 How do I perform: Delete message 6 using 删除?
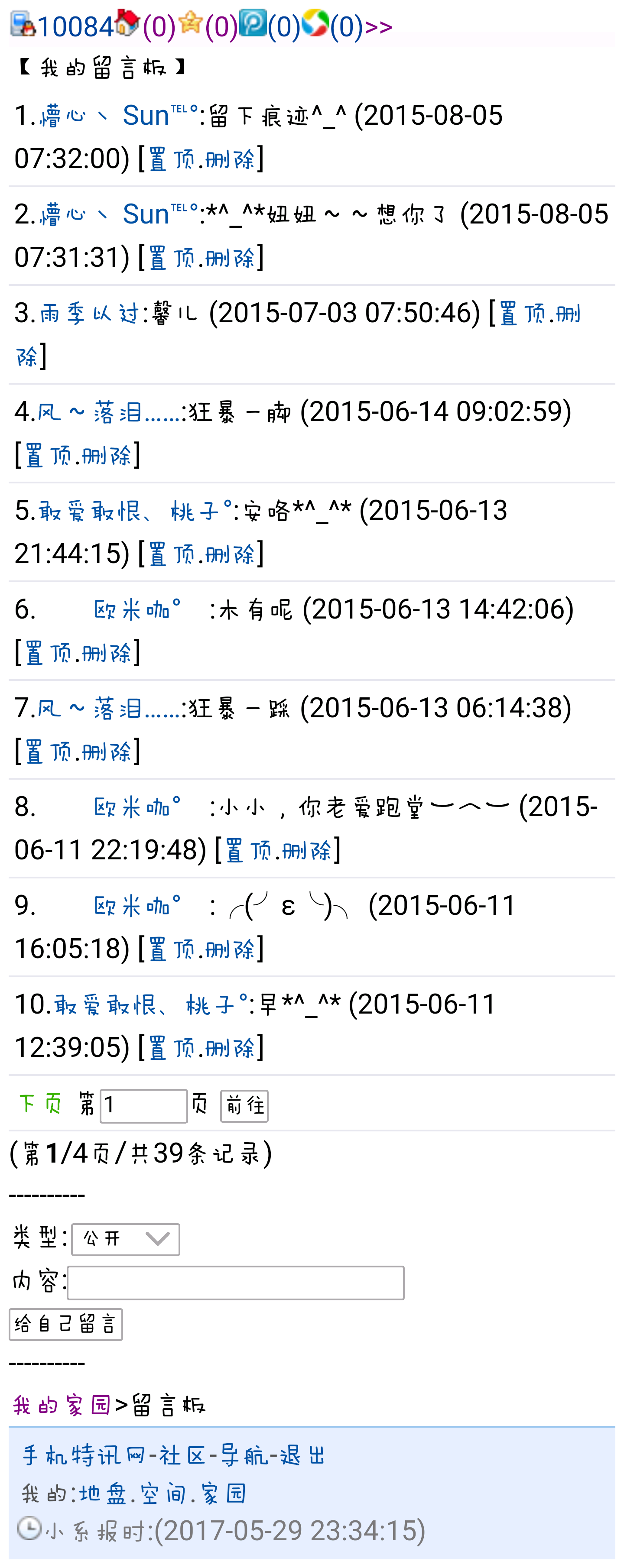pos(107,653)
